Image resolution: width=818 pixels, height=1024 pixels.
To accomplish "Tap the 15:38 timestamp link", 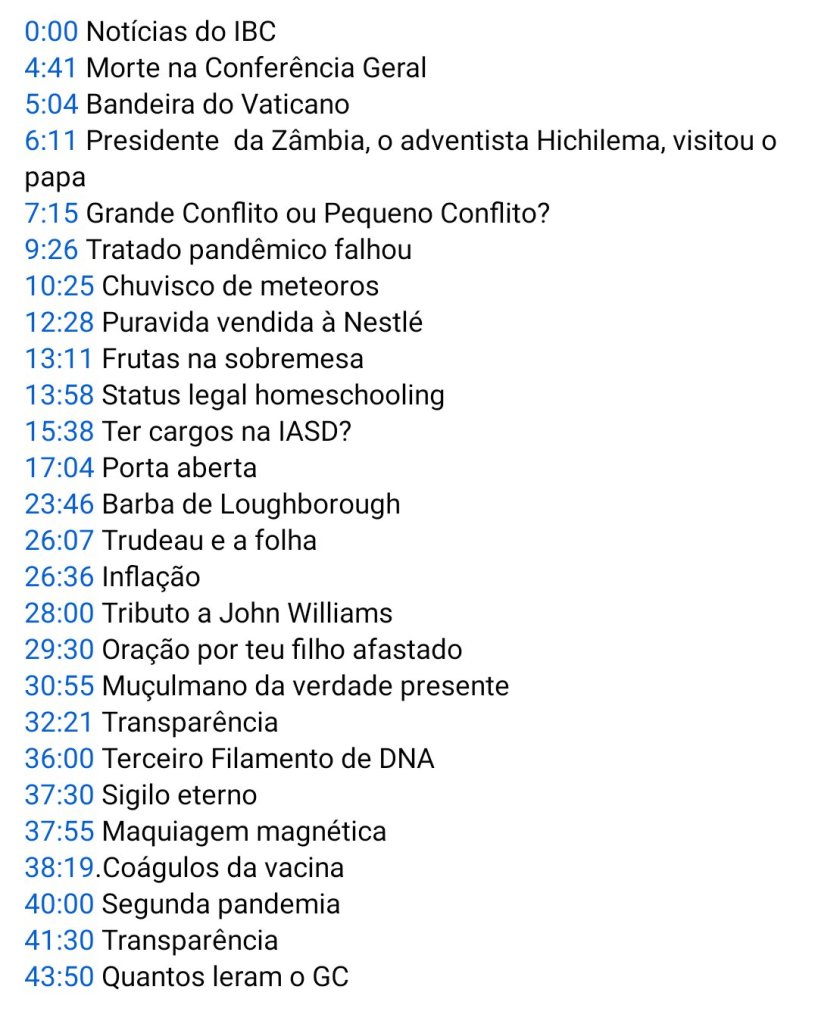I will 59,431.
